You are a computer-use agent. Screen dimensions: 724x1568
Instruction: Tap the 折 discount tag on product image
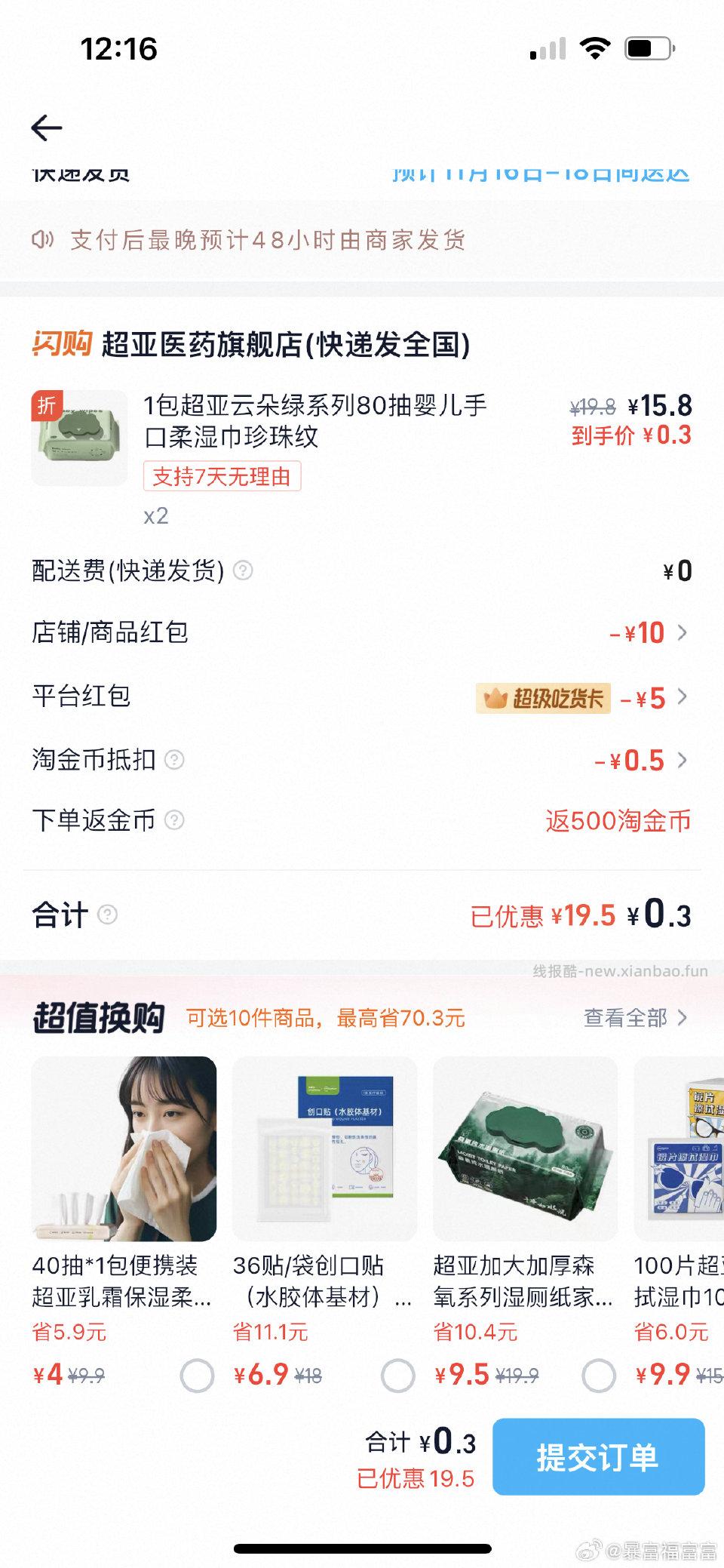pyautogui.click(x=45, y=404)
